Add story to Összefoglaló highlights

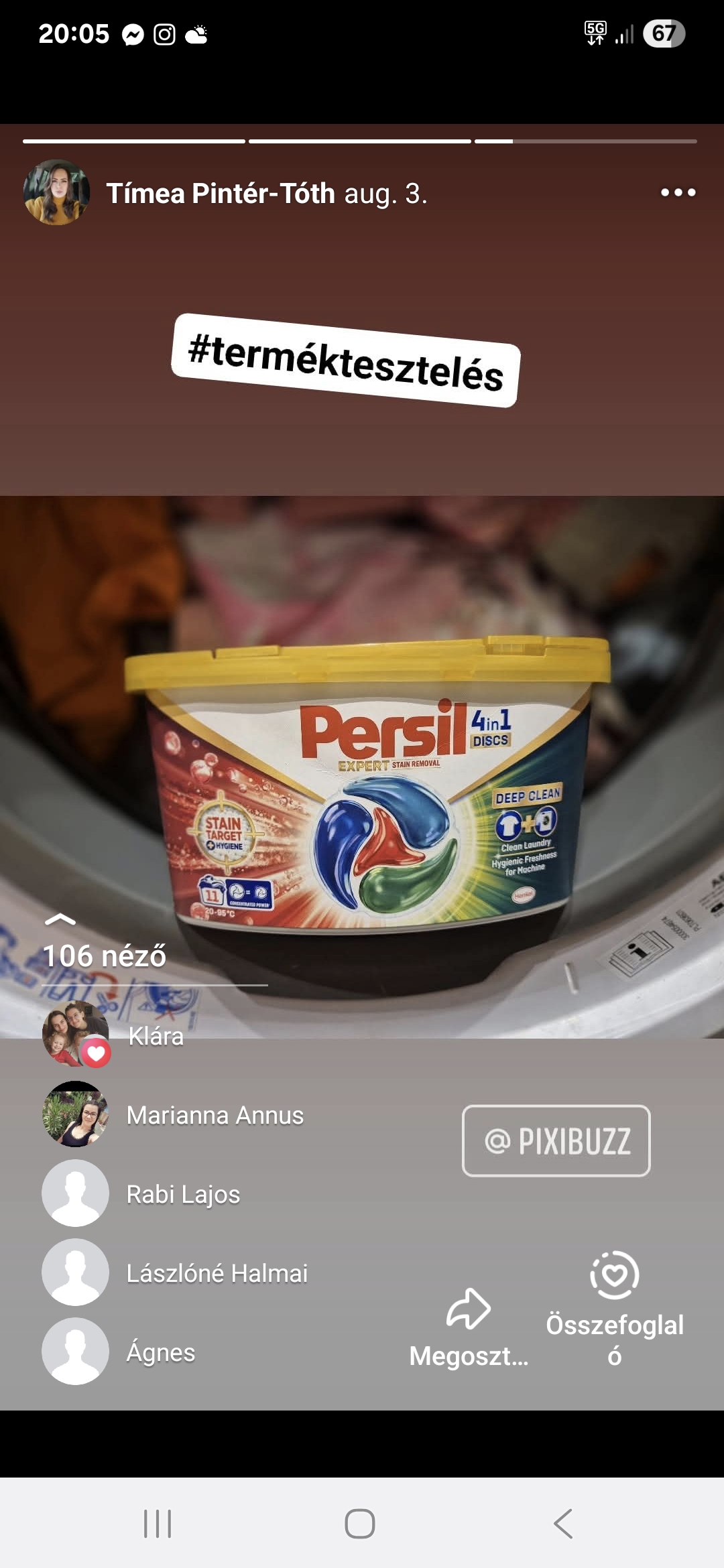pos(614,1308)
